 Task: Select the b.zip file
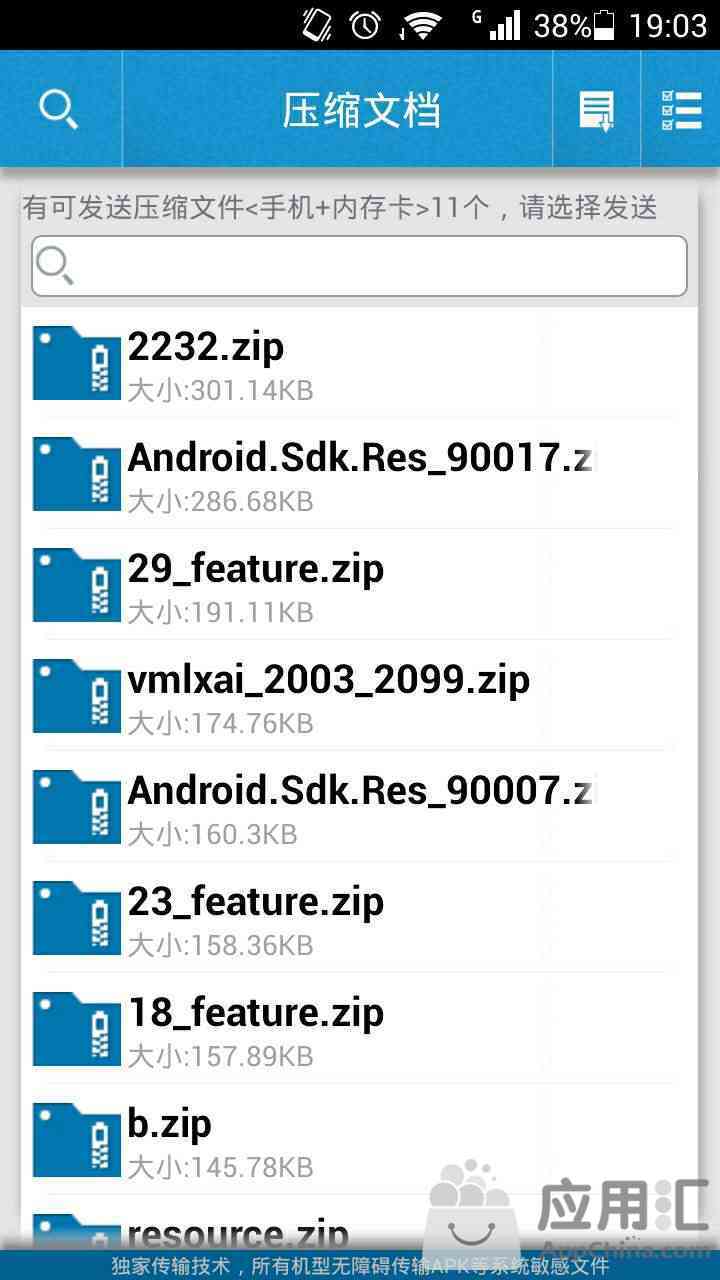(x=359, y=1140)
